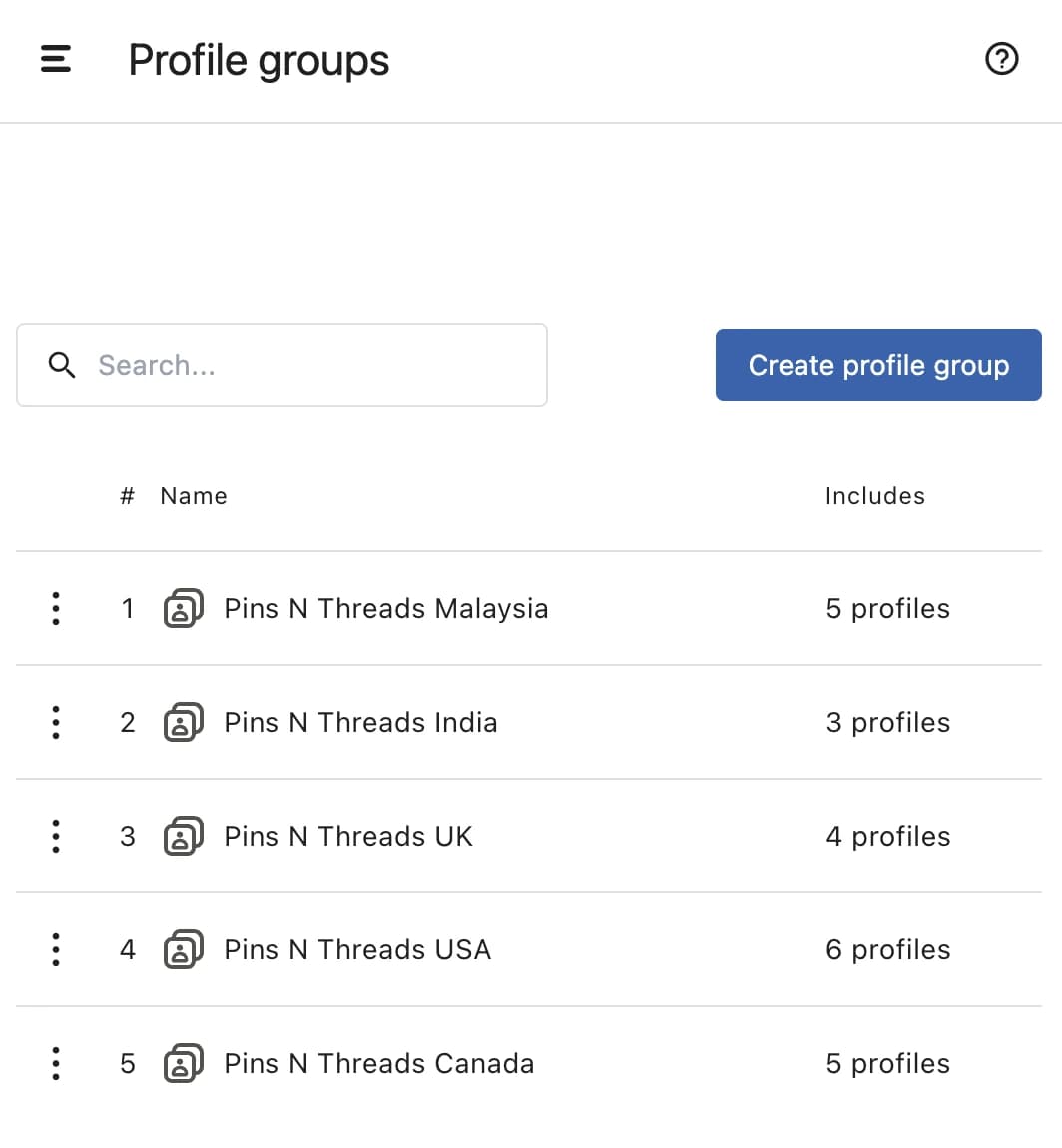
Task: Open the three-dot menu for Pins N Threads Canada
Action: point(56,1063)
